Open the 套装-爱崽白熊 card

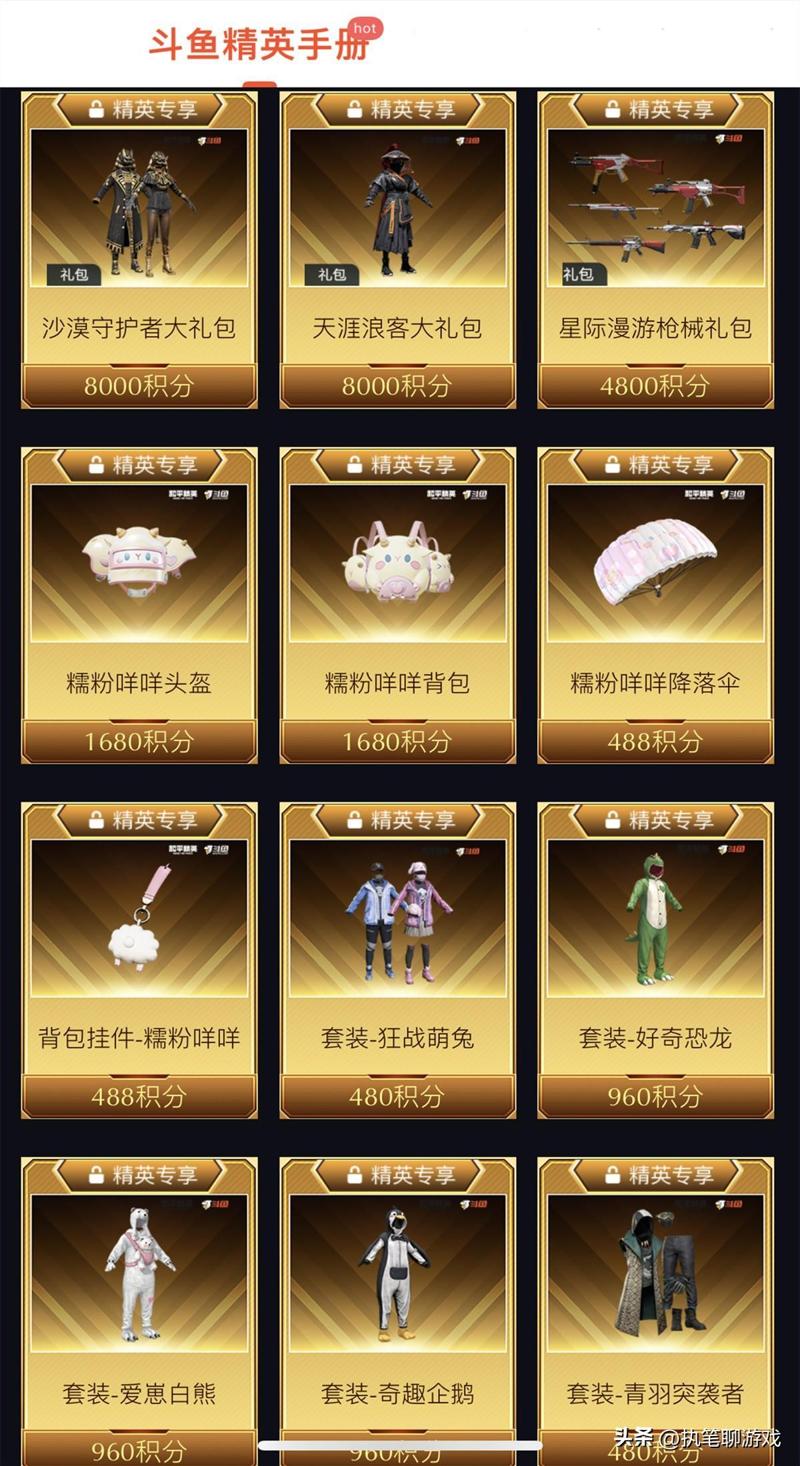point(139,1310)
